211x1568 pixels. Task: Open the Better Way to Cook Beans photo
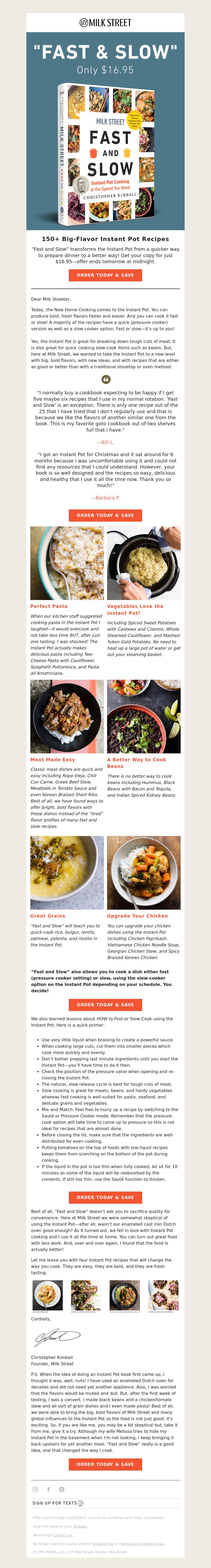point(143,716)
